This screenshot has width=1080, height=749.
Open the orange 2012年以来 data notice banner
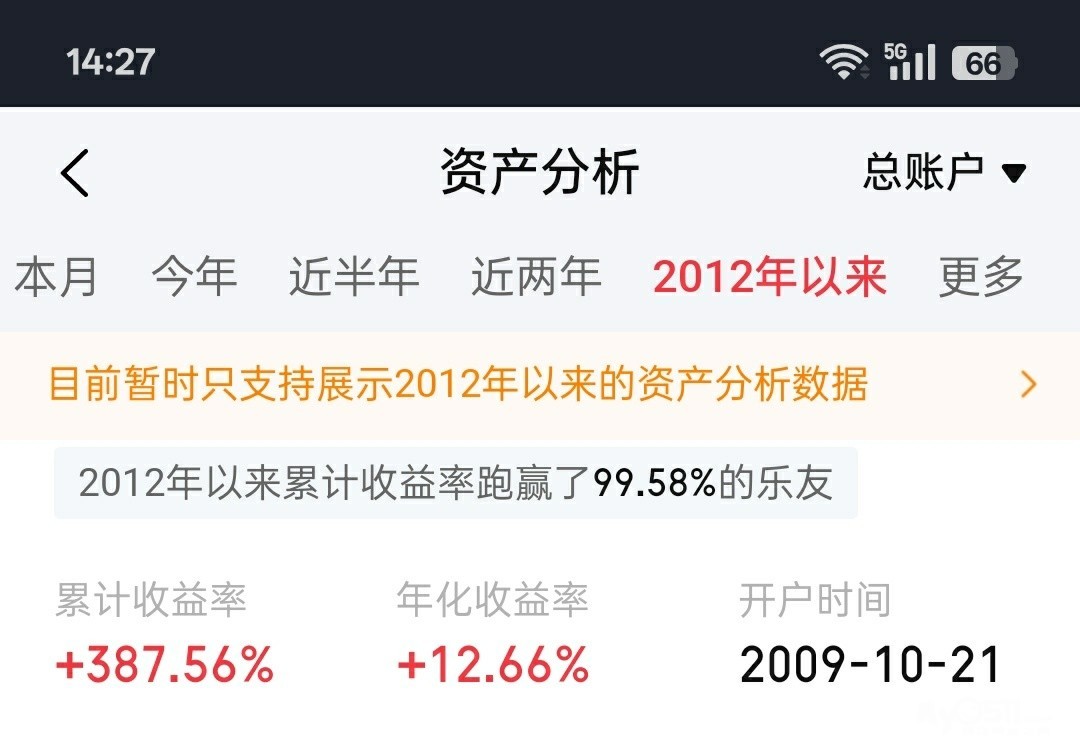tap(540, 384)
